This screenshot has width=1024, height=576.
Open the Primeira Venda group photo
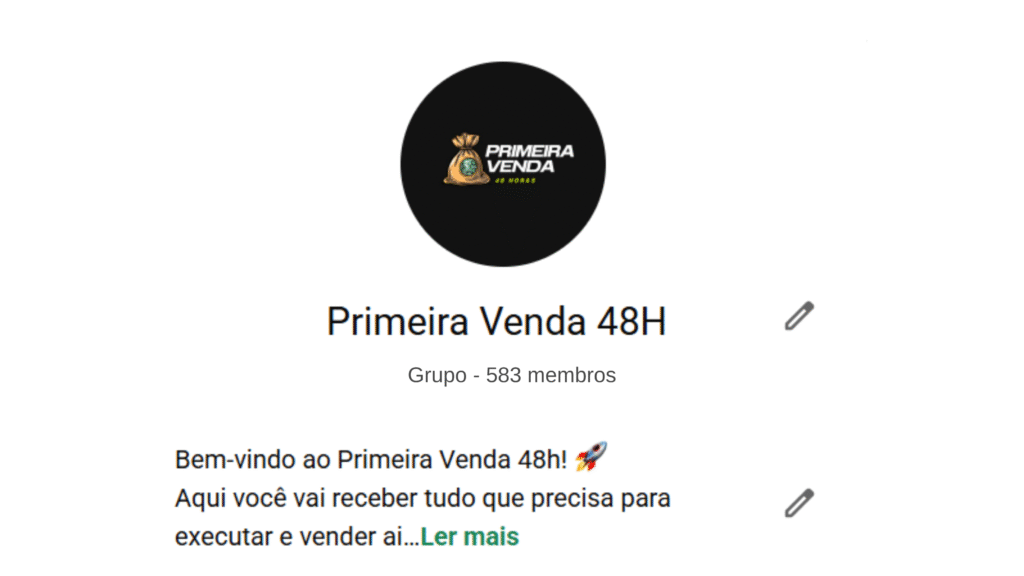[x=503, y=164]
